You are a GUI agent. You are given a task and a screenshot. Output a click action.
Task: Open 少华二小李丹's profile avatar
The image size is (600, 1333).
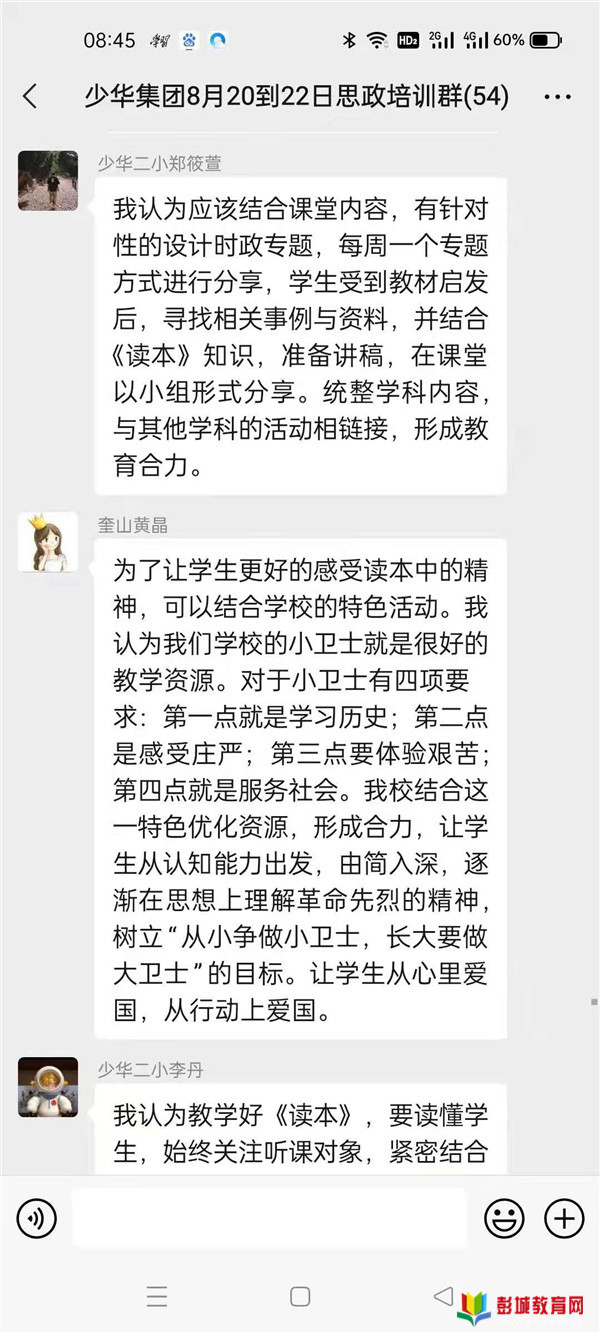coord(48,1086)
